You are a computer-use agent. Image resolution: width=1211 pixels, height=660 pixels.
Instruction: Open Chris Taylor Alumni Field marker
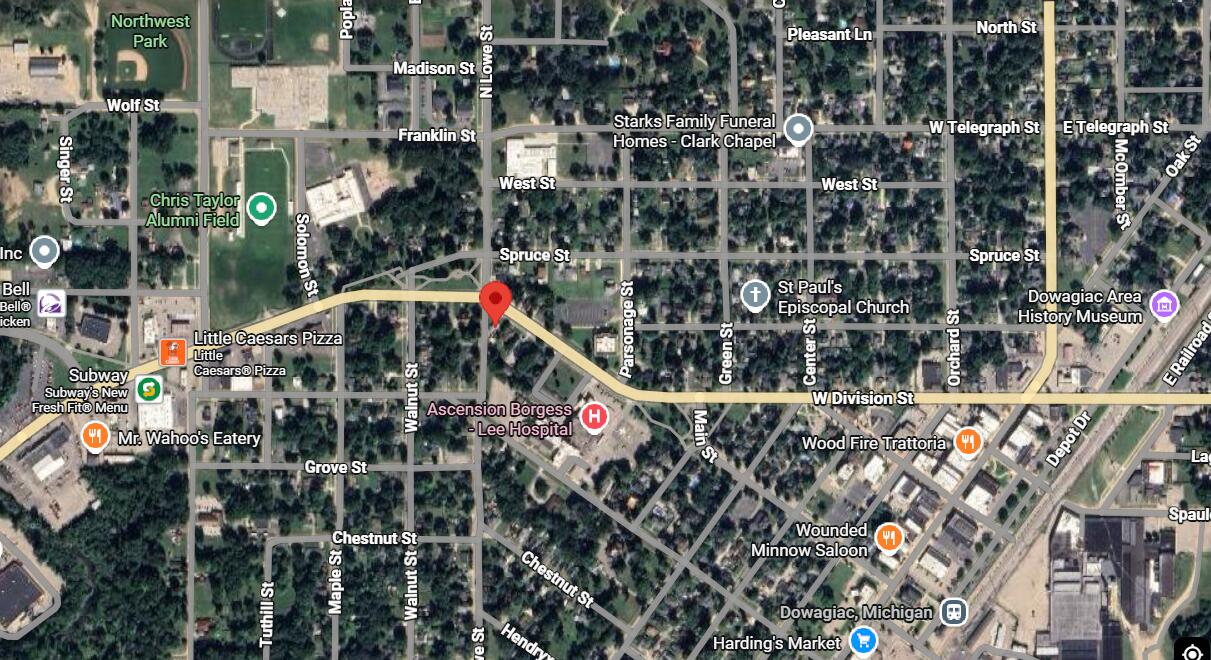click(x=261, y=208)
